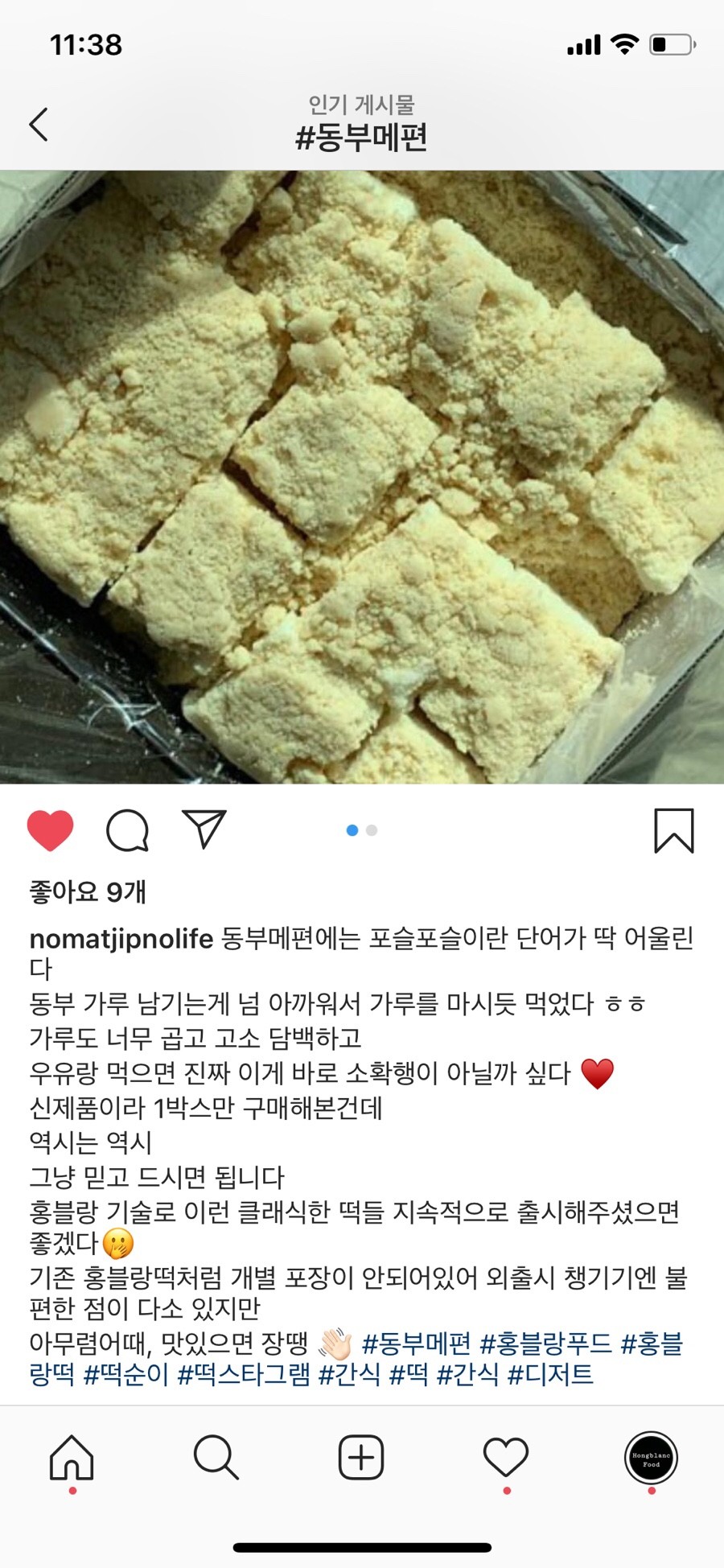Bookmark this rice cake post
724x1568 pixels.
673,830
